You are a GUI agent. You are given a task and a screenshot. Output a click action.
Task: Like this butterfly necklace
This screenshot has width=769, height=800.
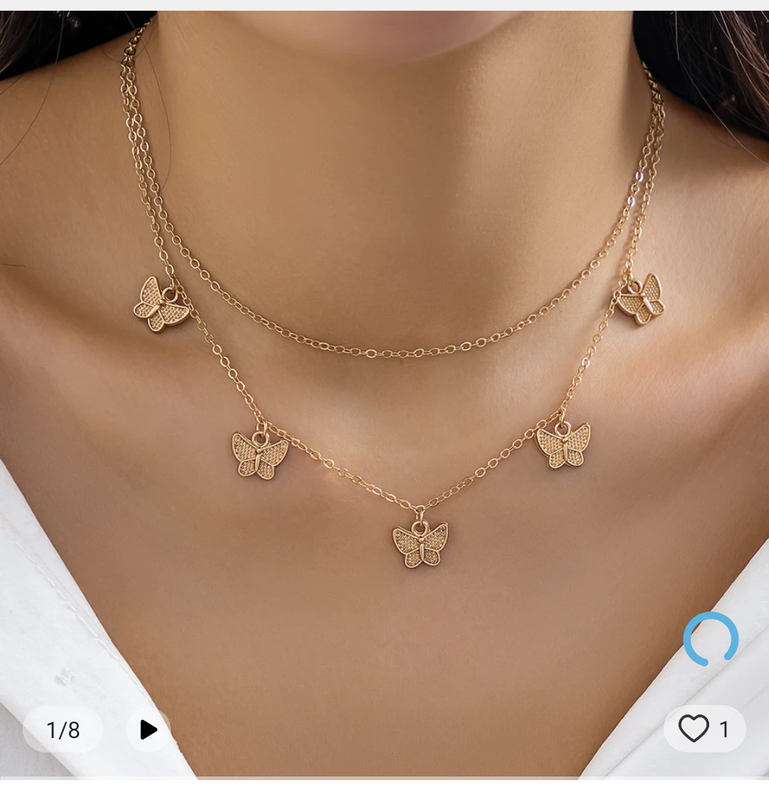pyautogui.click(x=694, y=729)
